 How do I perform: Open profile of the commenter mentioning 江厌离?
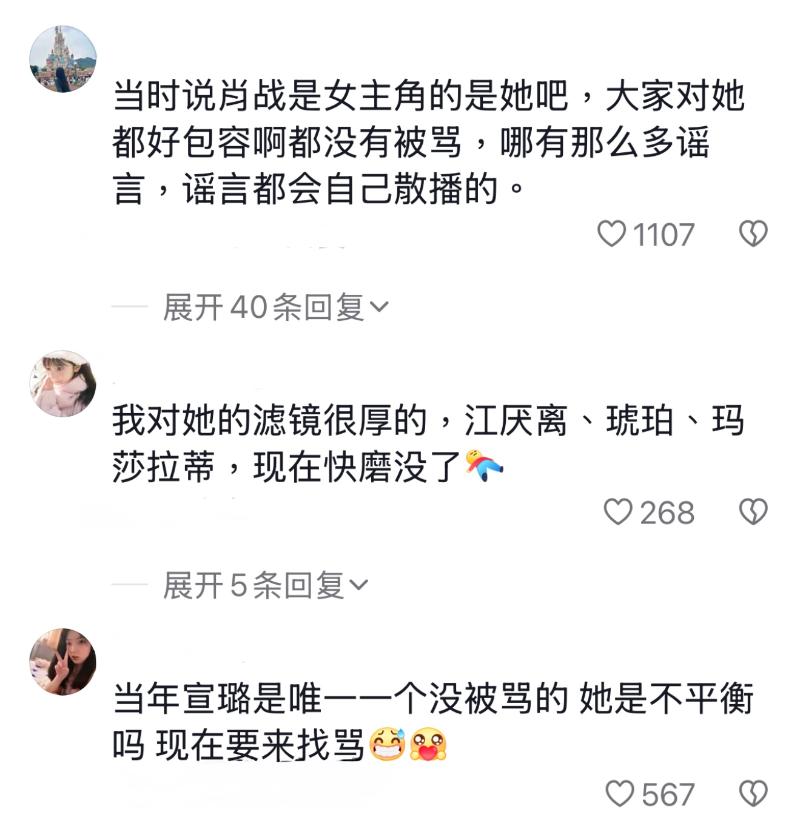[x=63, y=383]
